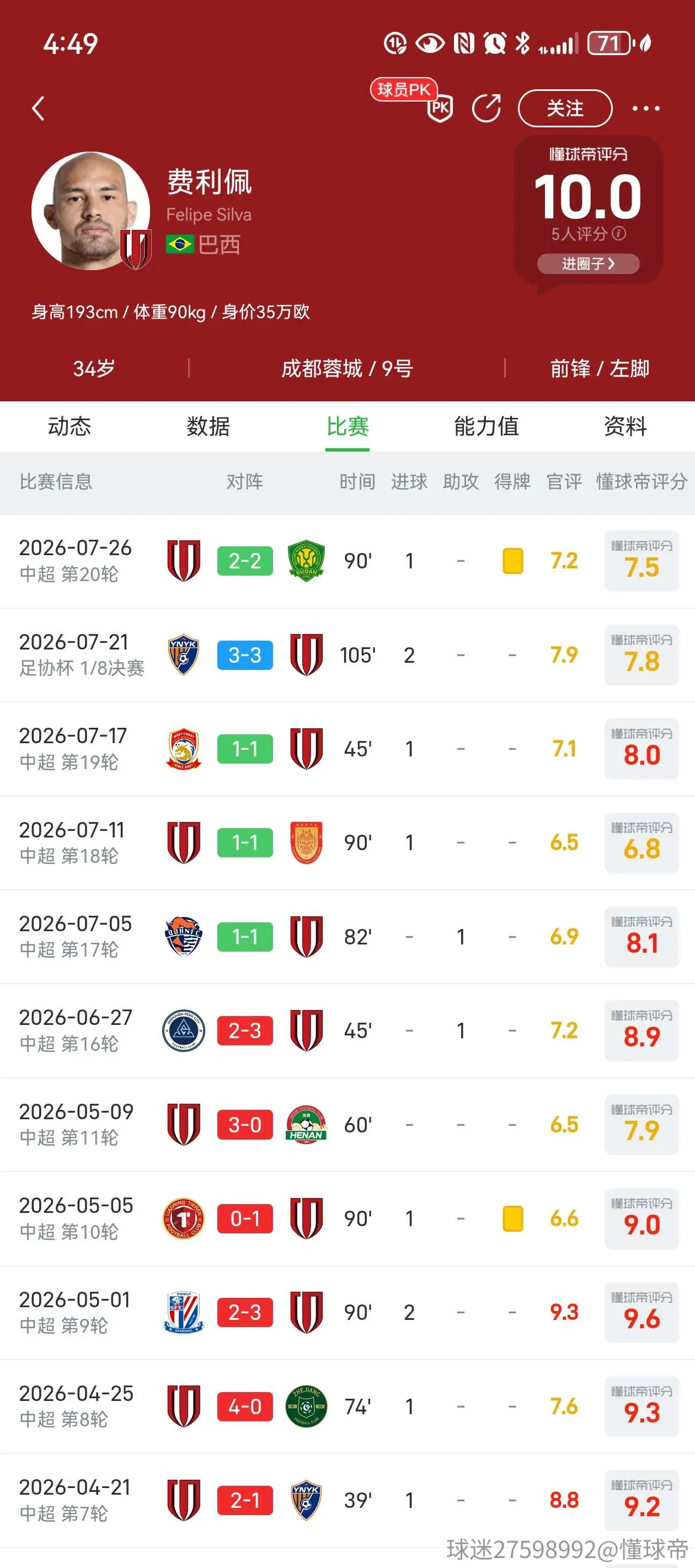Switch to the 能力值 tab
The width and height of the screenshot is (695, 1568).
[486, 426]
